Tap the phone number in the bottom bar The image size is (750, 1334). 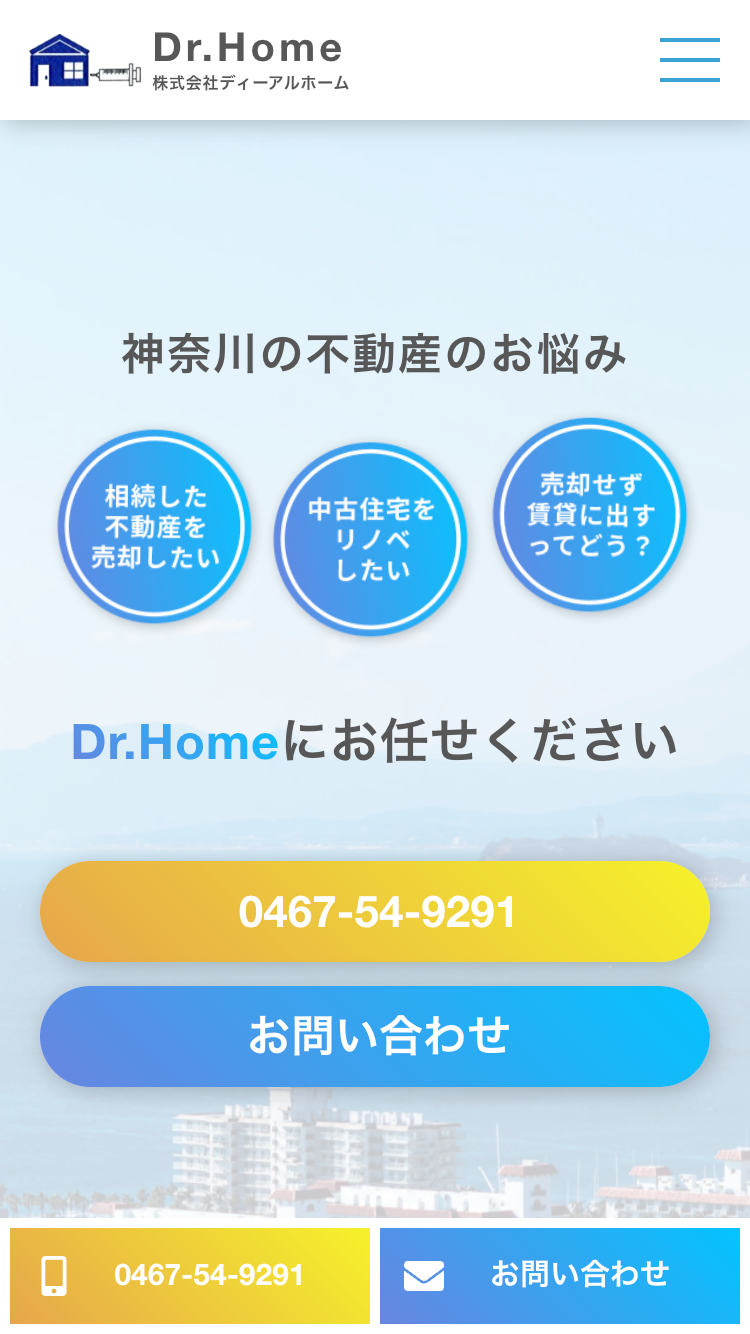(x=190, y=1276)
